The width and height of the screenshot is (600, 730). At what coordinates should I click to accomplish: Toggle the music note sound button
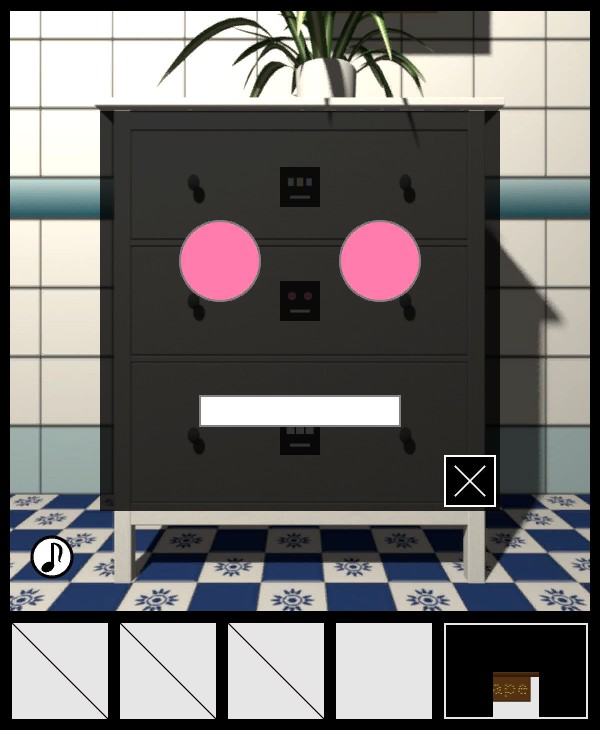tap(52, 557)
